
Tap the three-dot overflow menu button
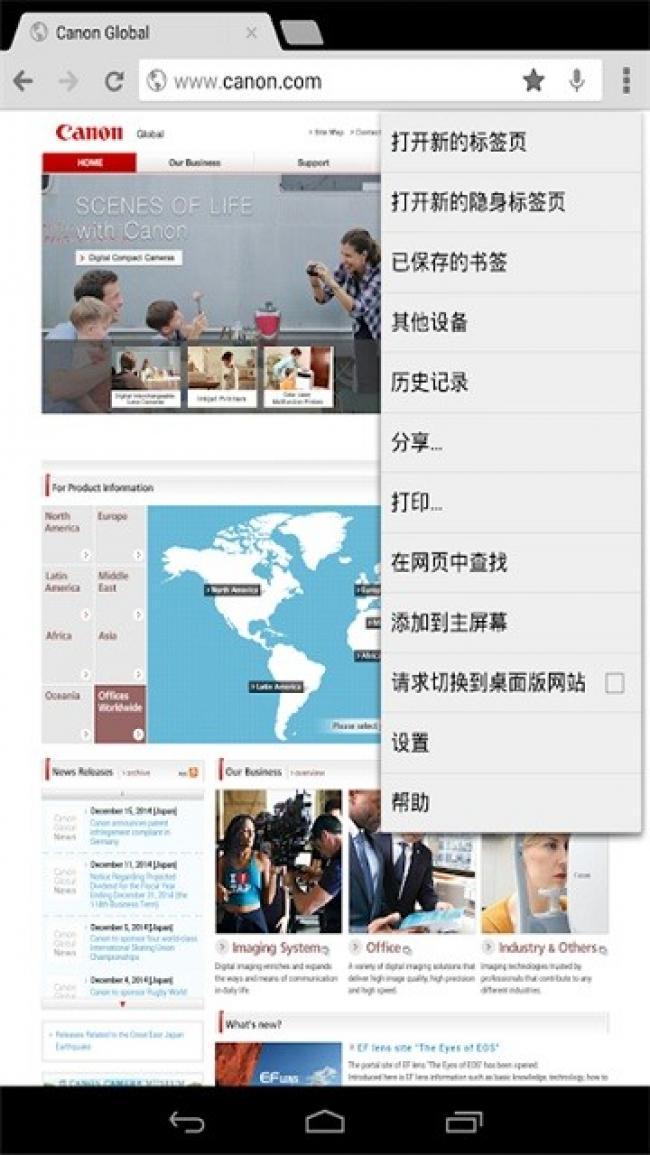[626, 81]
